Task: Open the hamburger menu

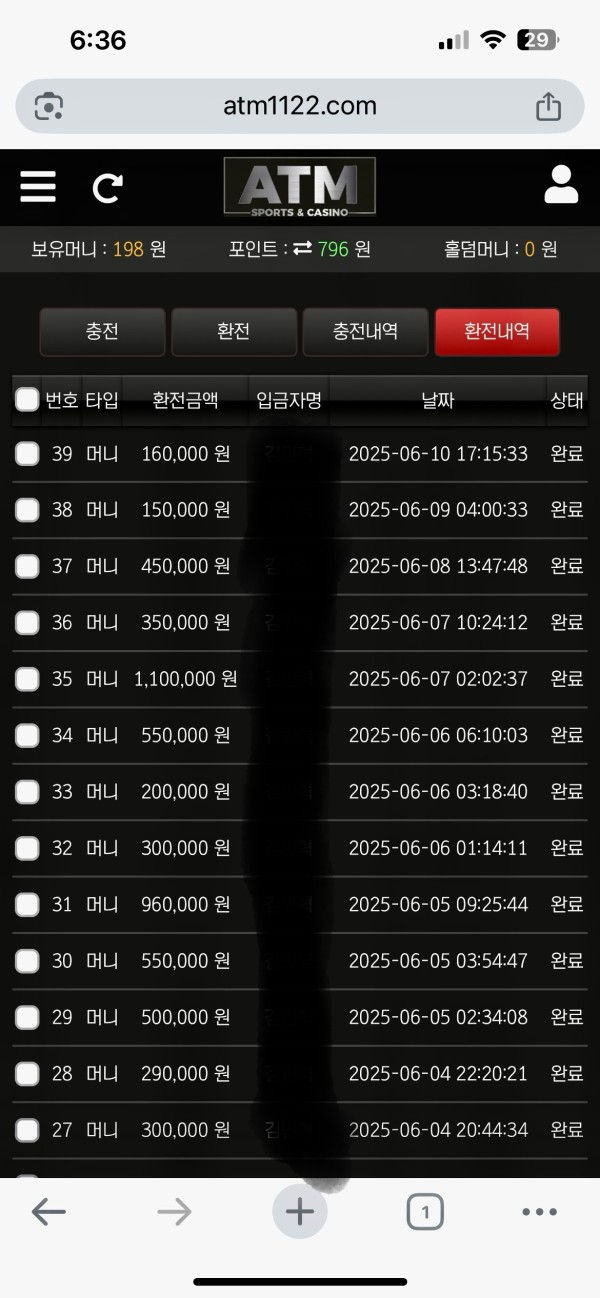Action: click(38, 187)
